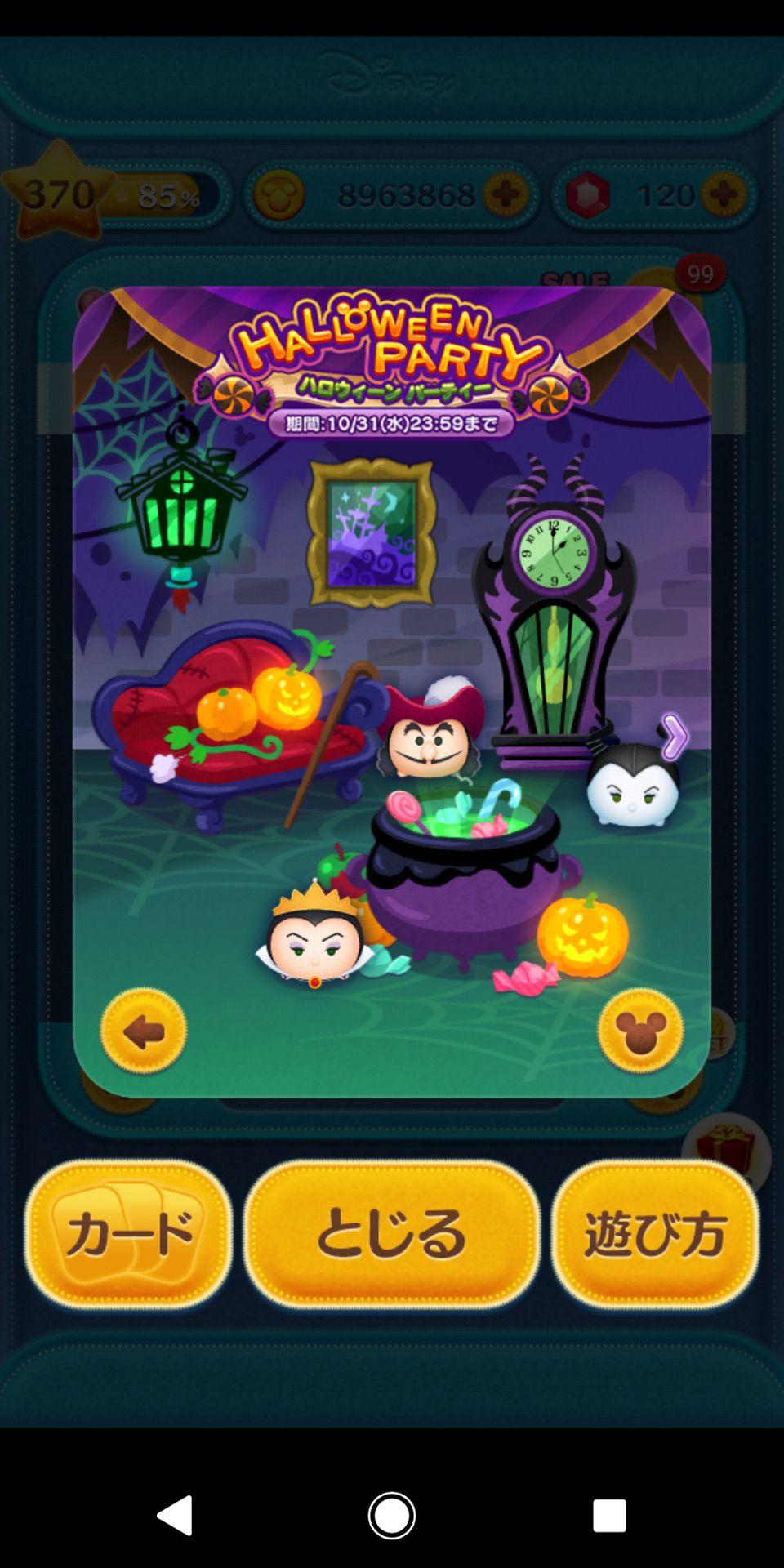
Task: Open the カード cards button
Action: click(x=128, y=1234)
